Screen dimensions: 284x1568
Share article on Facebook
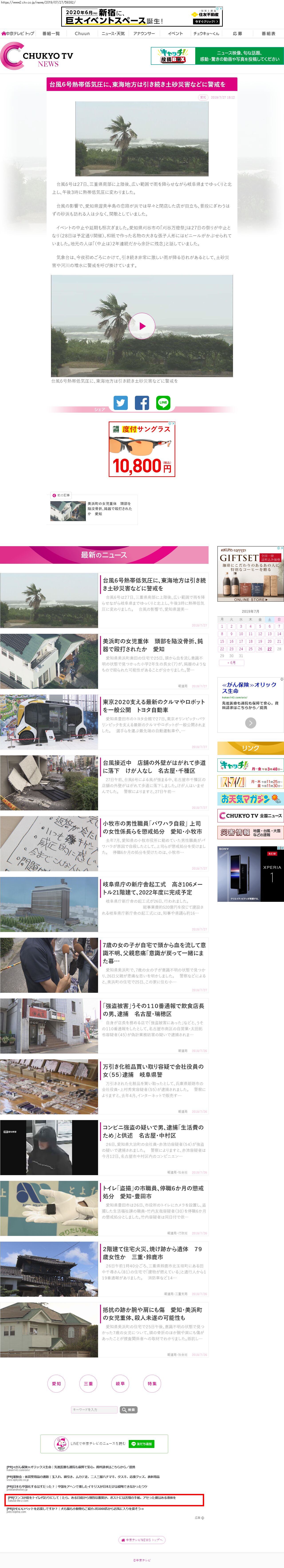tap(142, 402)
